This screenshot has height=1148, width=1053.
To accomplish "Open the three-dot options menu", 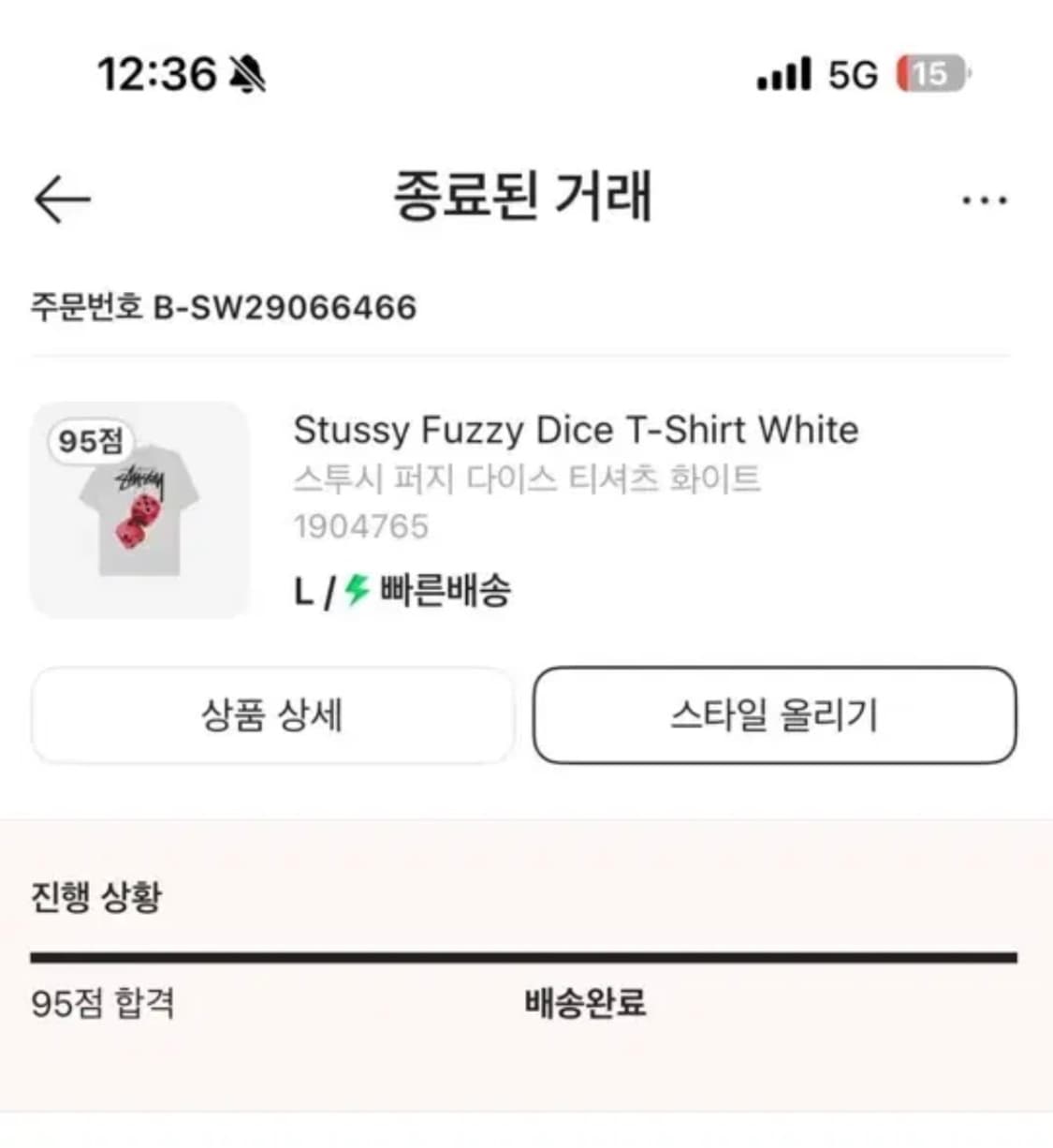I will pyautogui.click(x=981, y=197).
